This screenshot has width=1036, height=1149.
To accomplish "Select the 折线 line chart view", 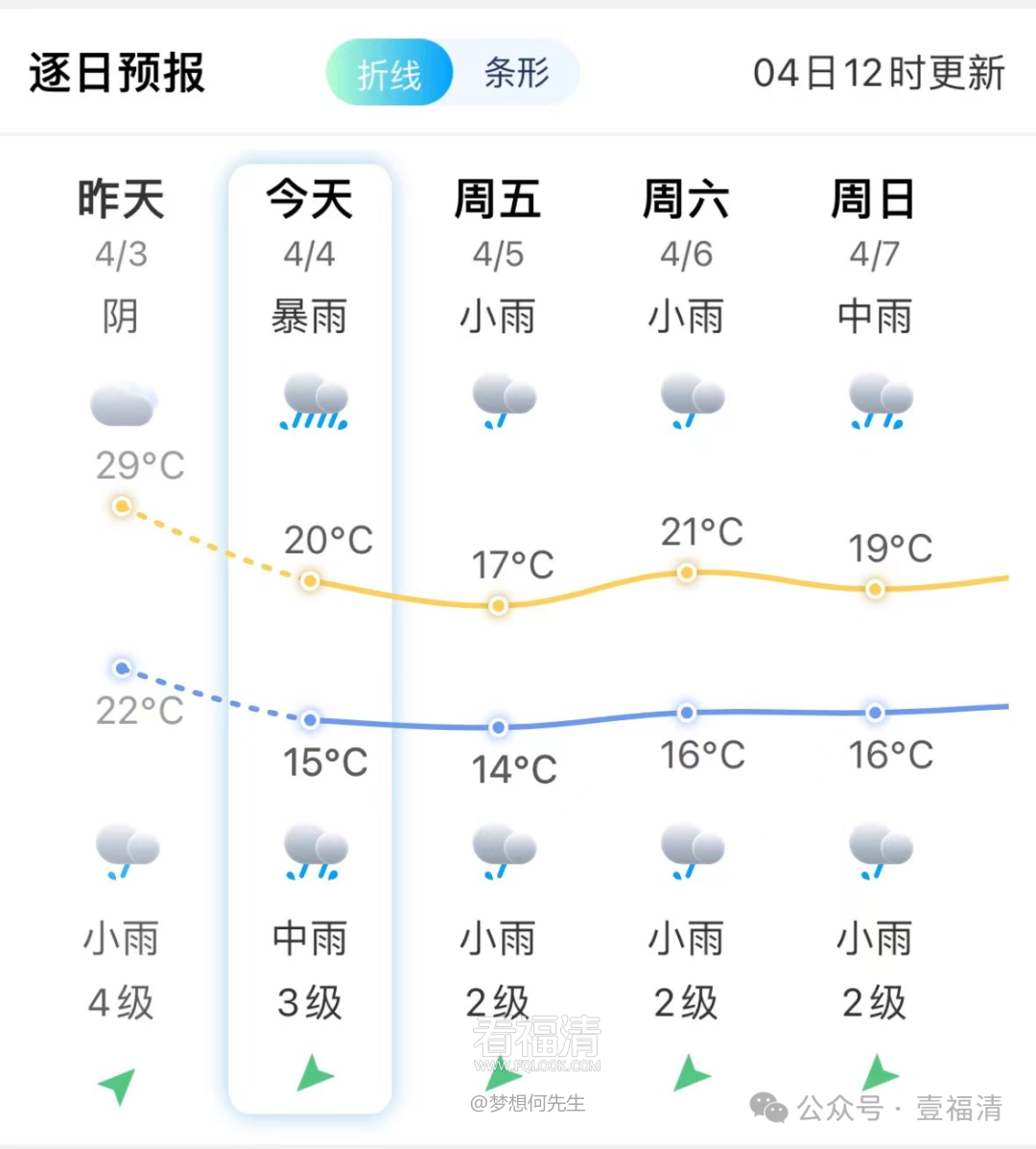I will pyautogui.click(x=389, y=73).
